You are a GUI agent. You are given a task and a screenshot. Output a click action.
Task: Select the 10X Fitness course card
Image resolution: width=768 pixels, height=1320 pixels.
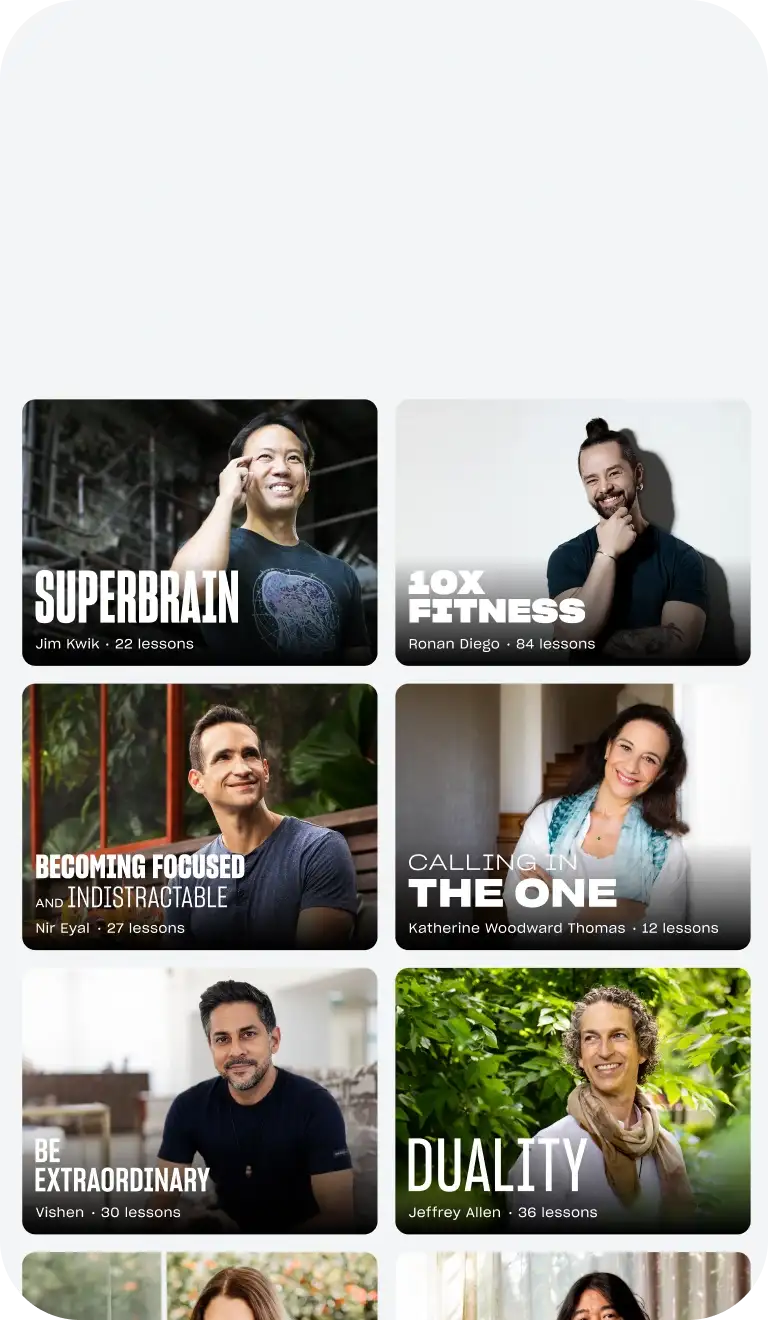coord(573,532)
